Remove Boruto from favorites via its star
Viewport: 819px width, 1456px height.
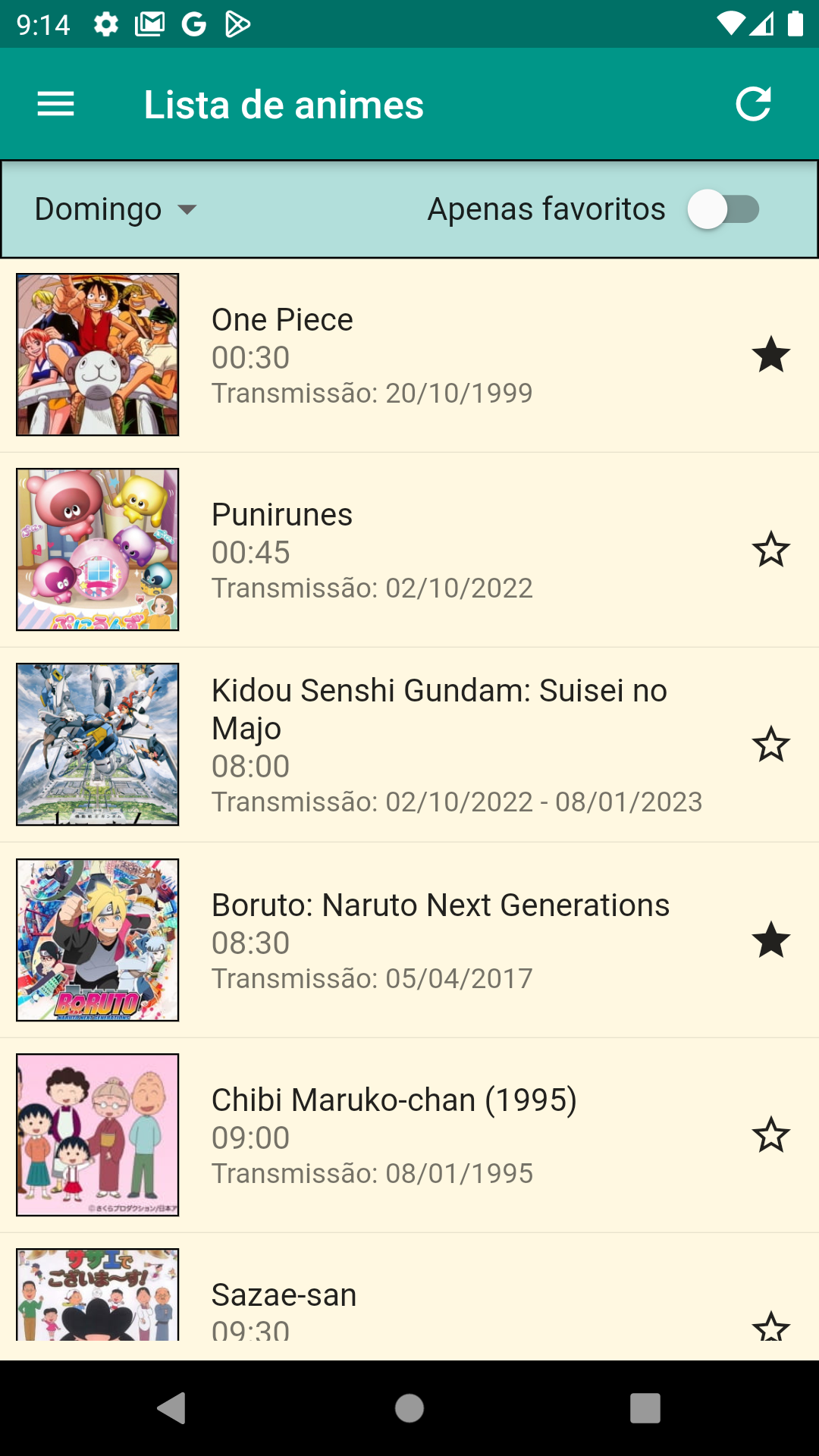click(x=771, y=941)
